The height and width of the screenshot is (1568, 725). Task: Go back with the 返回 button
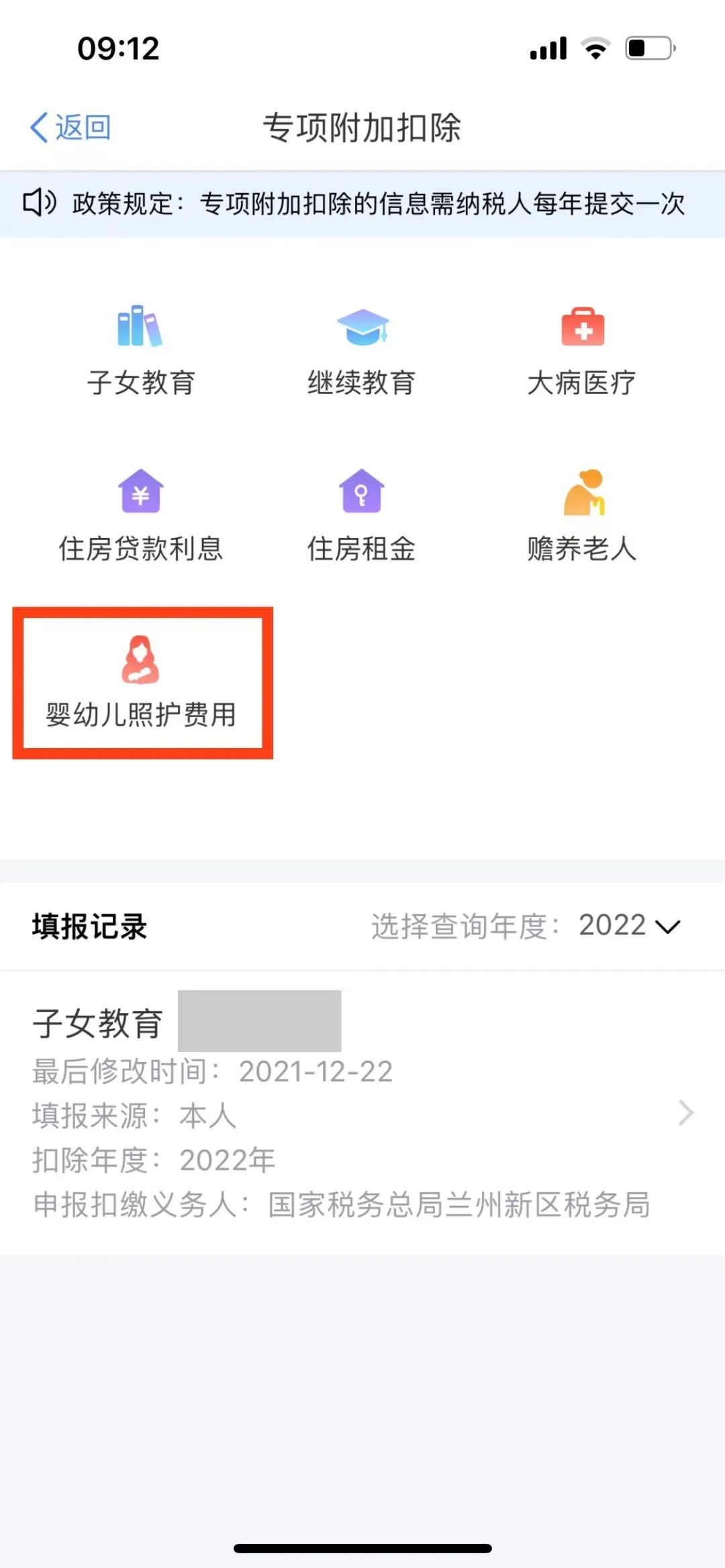coord(70,127)
